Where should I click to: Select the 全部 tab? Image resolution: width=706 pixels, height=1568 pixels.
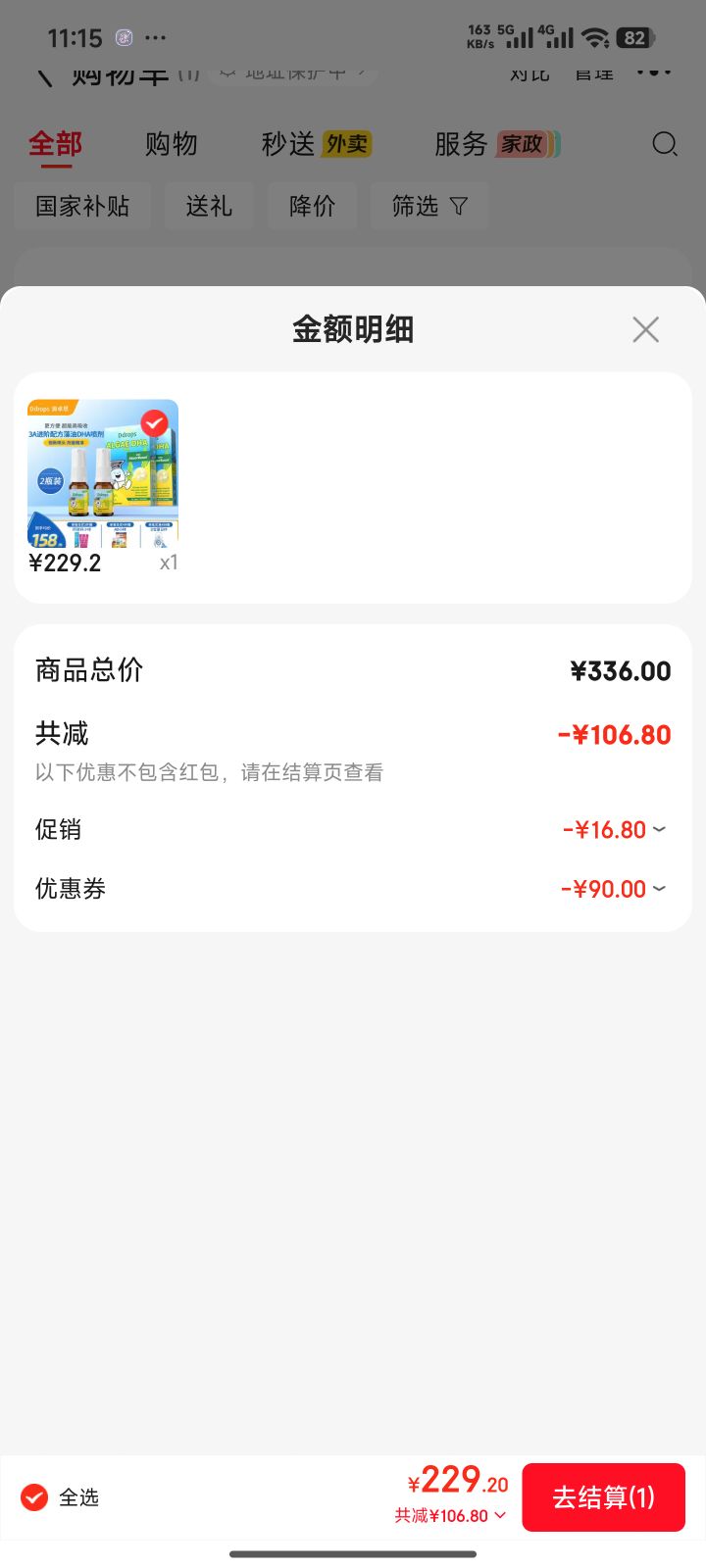[x=55, y=144]
